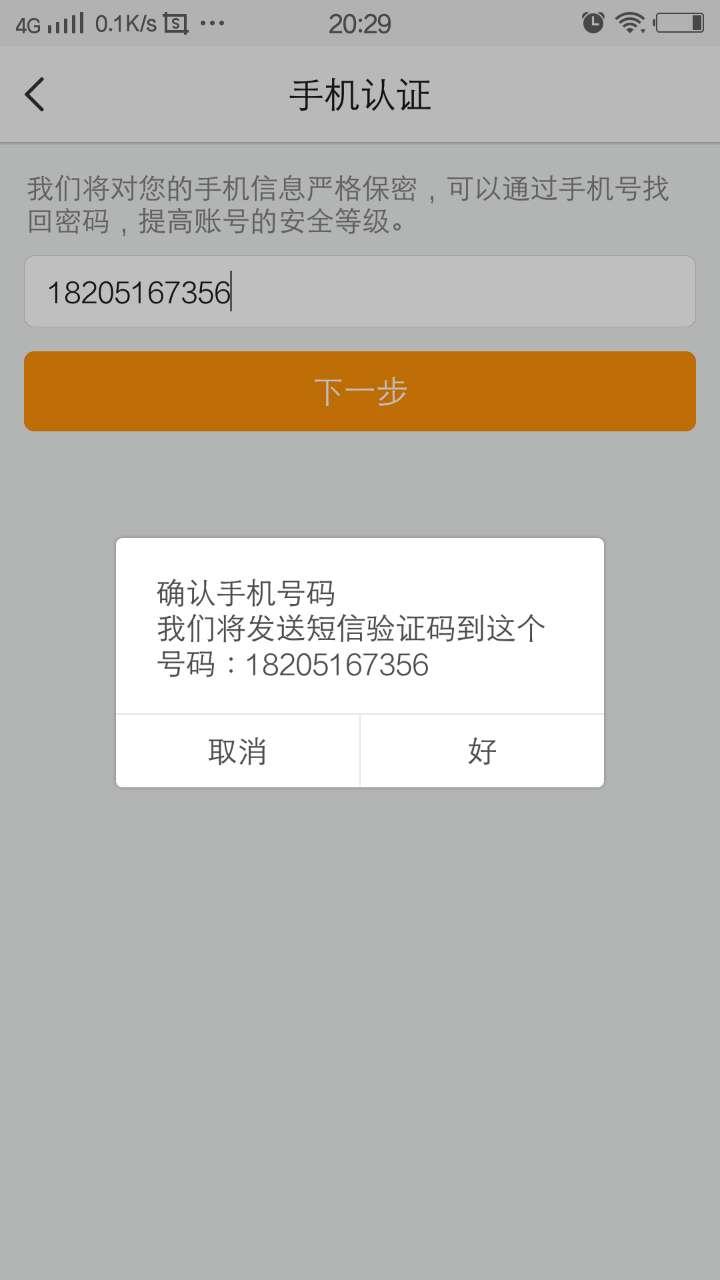Tap the back arrow on 手机认证 screen
Viewport: 720px width, 1280px height.
point(34,93)
